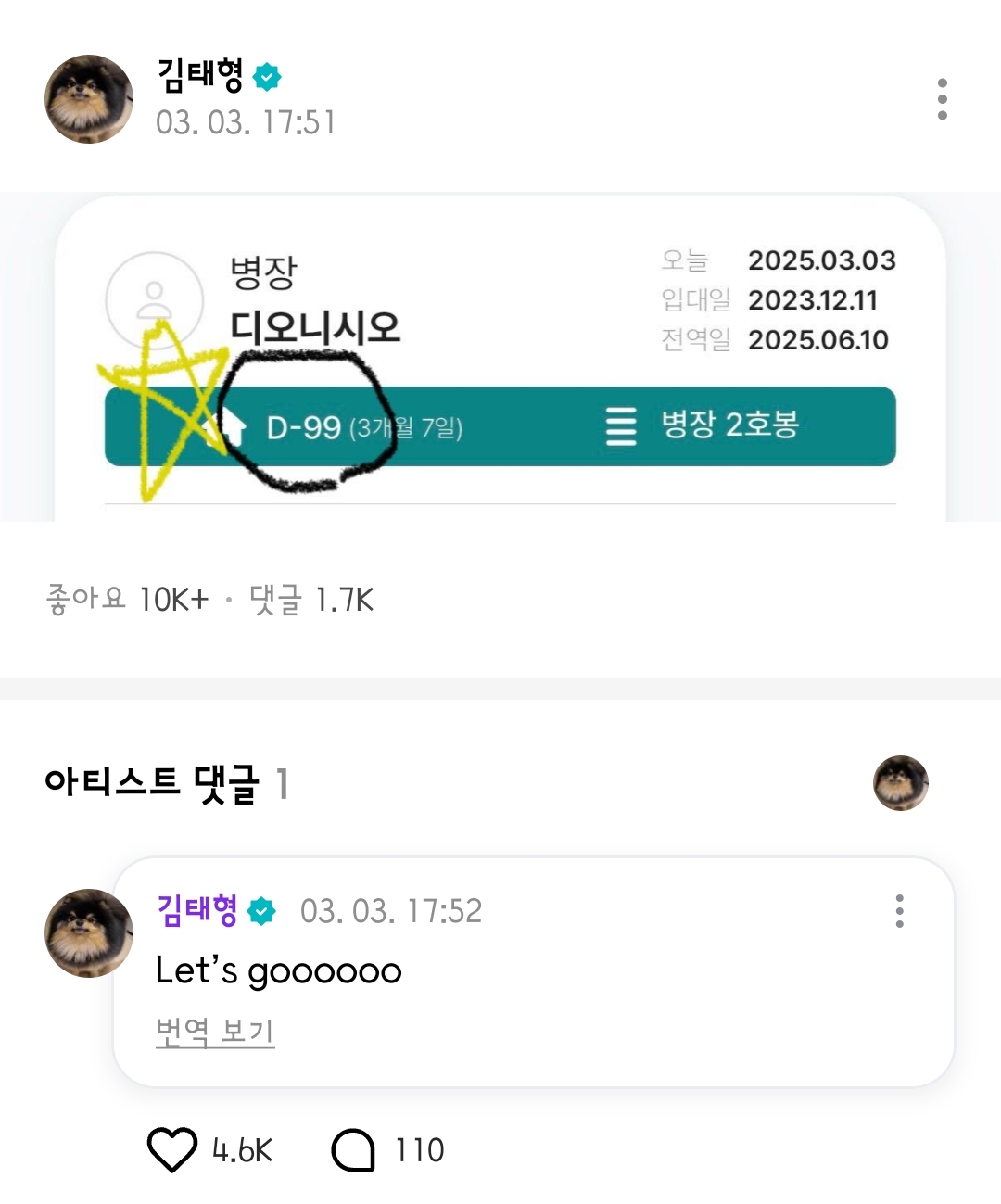Open the discharge countdown image in the post
Screen dimensions: 1001x1204
coord(500,358)
